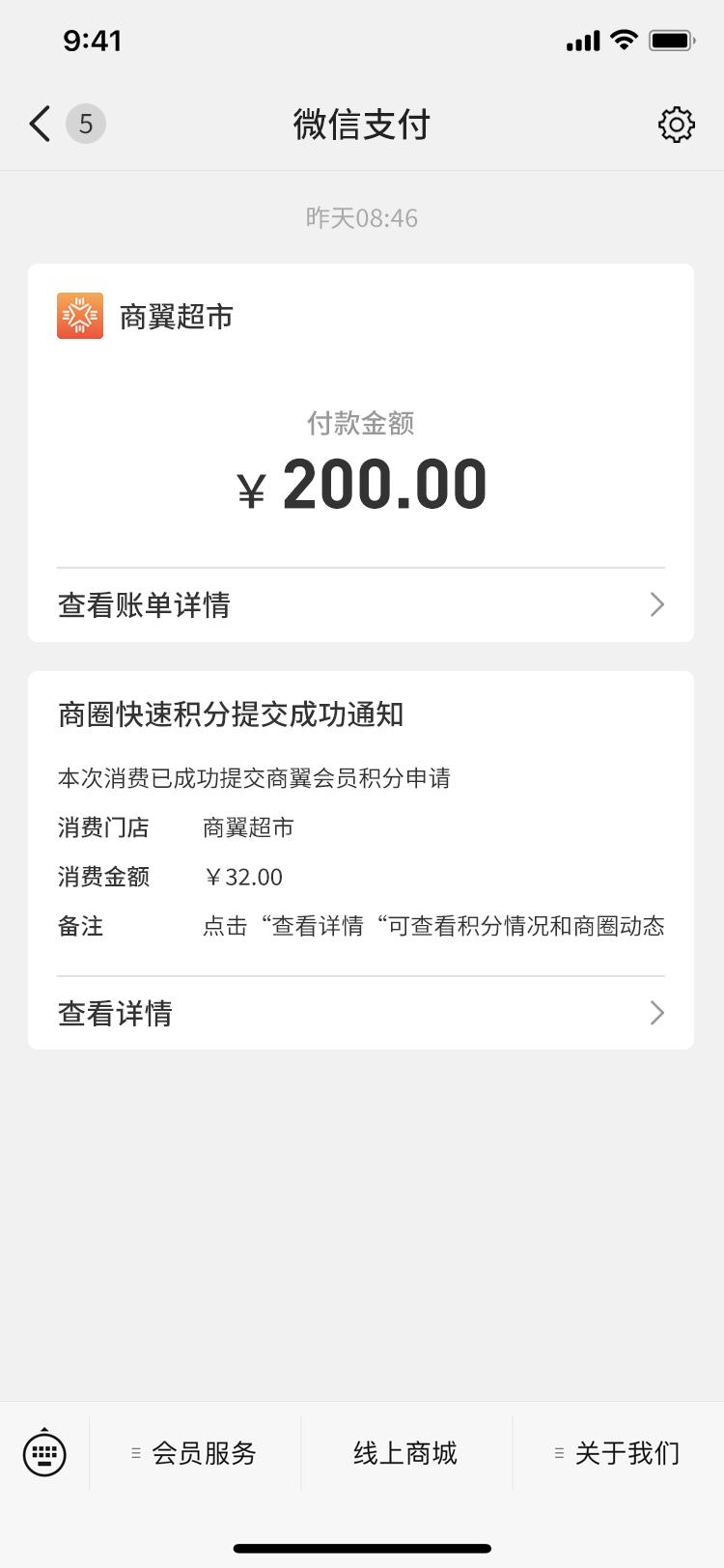Tap the cellular signal bars indicator
724x1568 pixels.
tap(580, 40)
